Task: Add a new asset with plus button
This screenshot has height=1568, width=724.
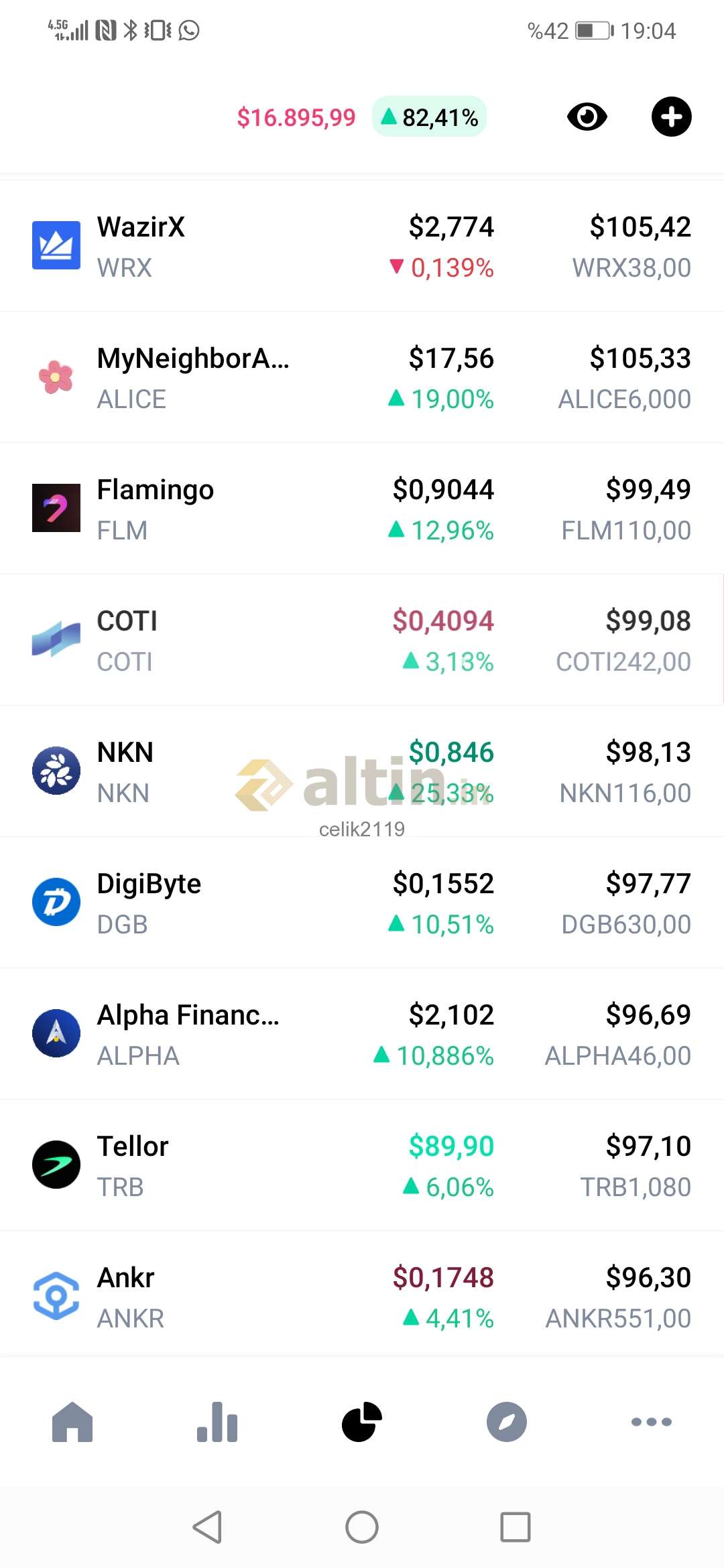Action: 671,117
